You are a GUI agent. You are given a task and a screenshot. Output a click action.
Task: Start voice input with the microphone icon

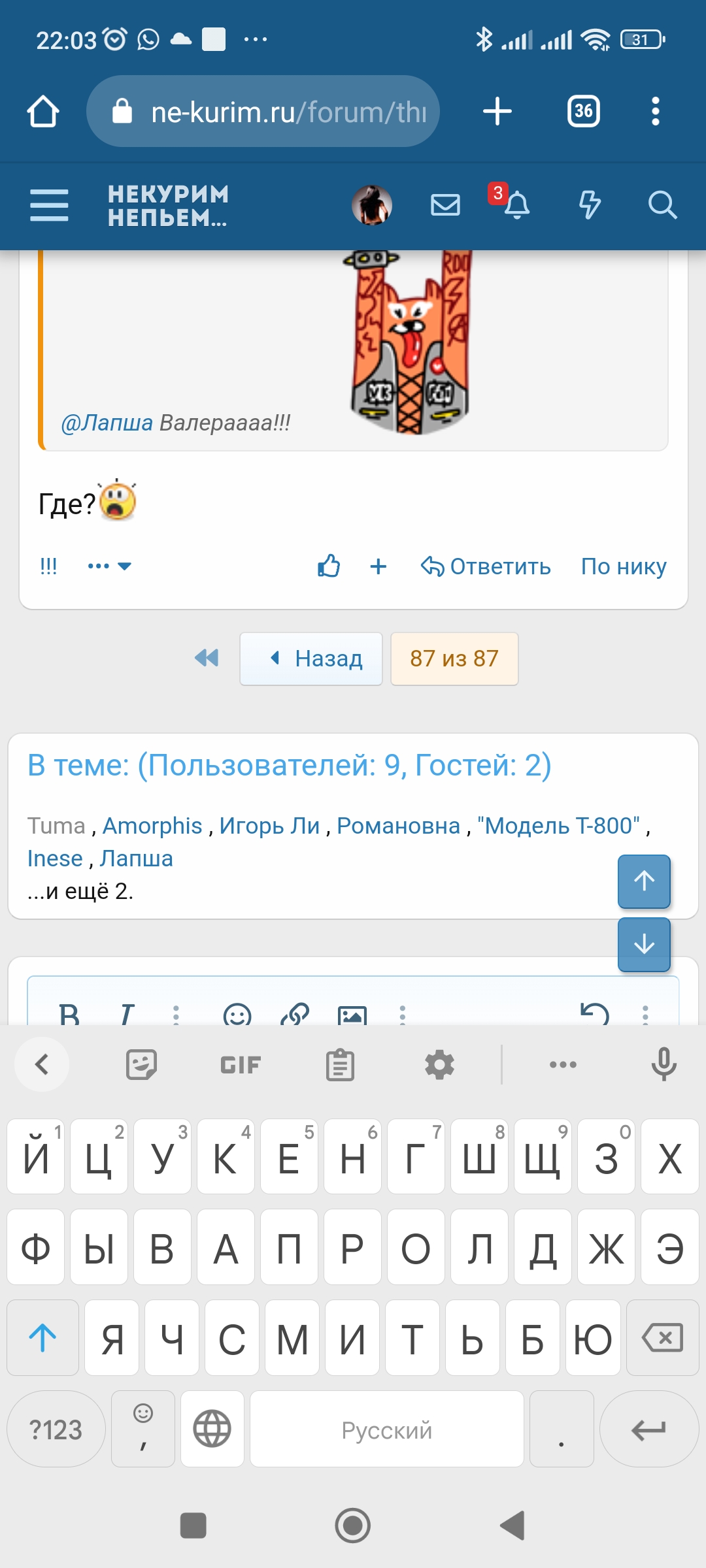tap(664, 1064)
